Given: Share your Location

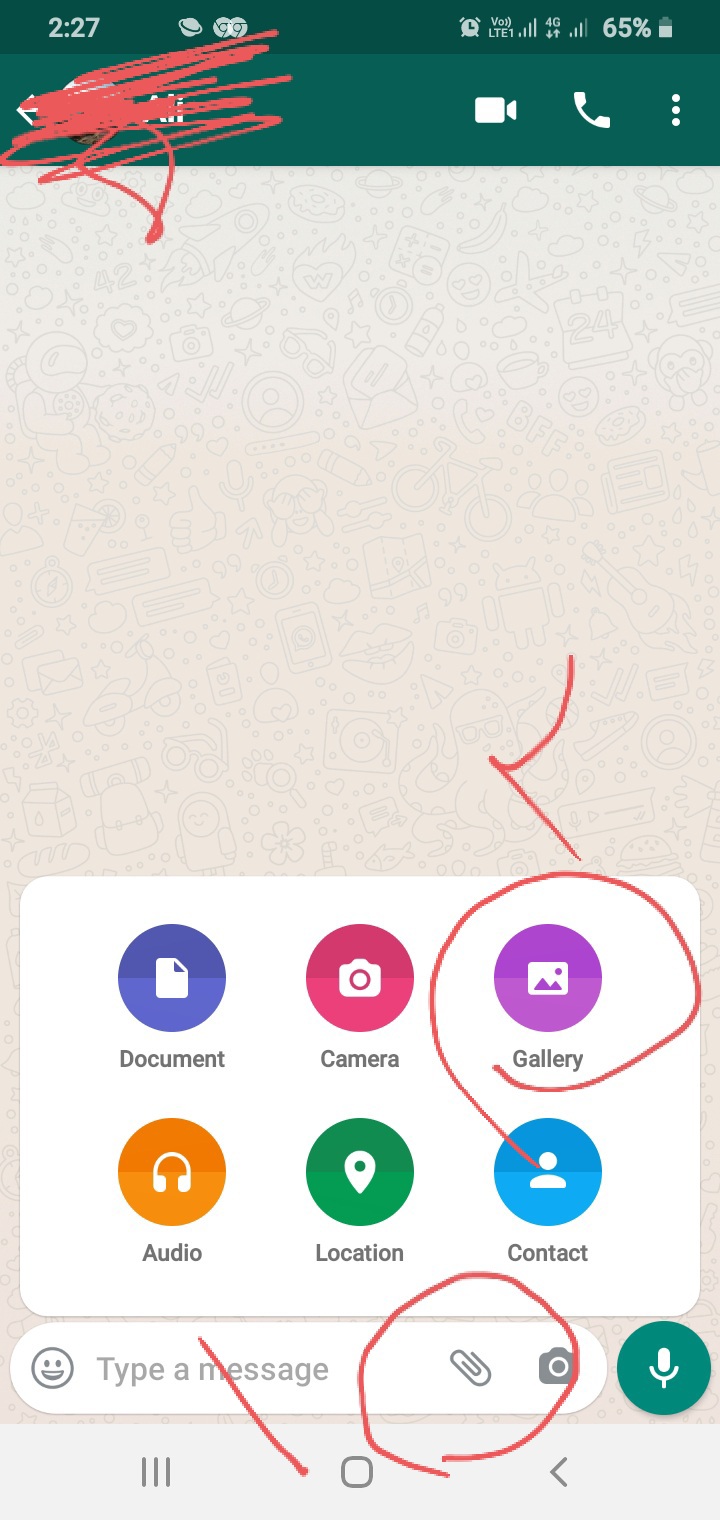Looking at the screenshot, I should tap(360, 1172).
